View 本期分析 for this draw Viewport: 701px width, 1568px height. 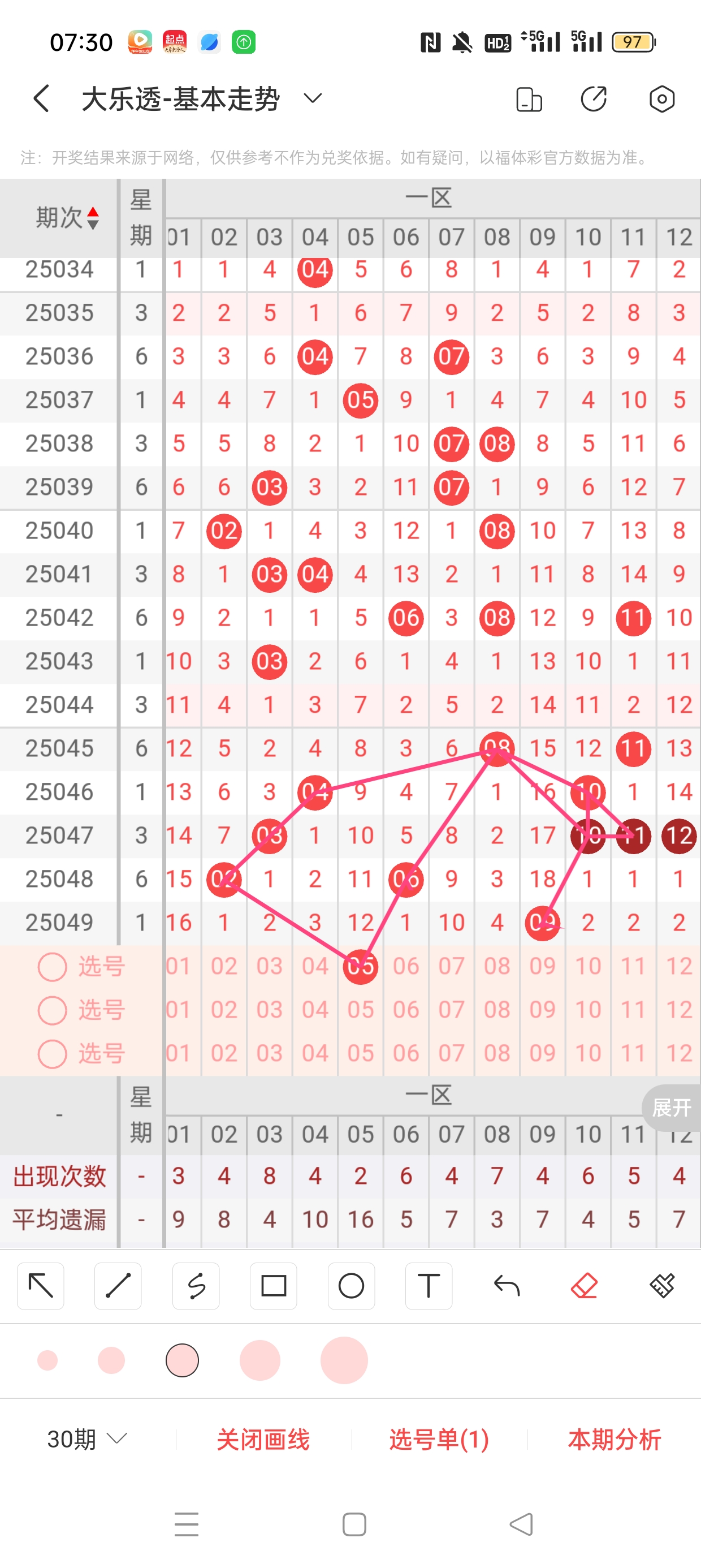[615, 1440]
